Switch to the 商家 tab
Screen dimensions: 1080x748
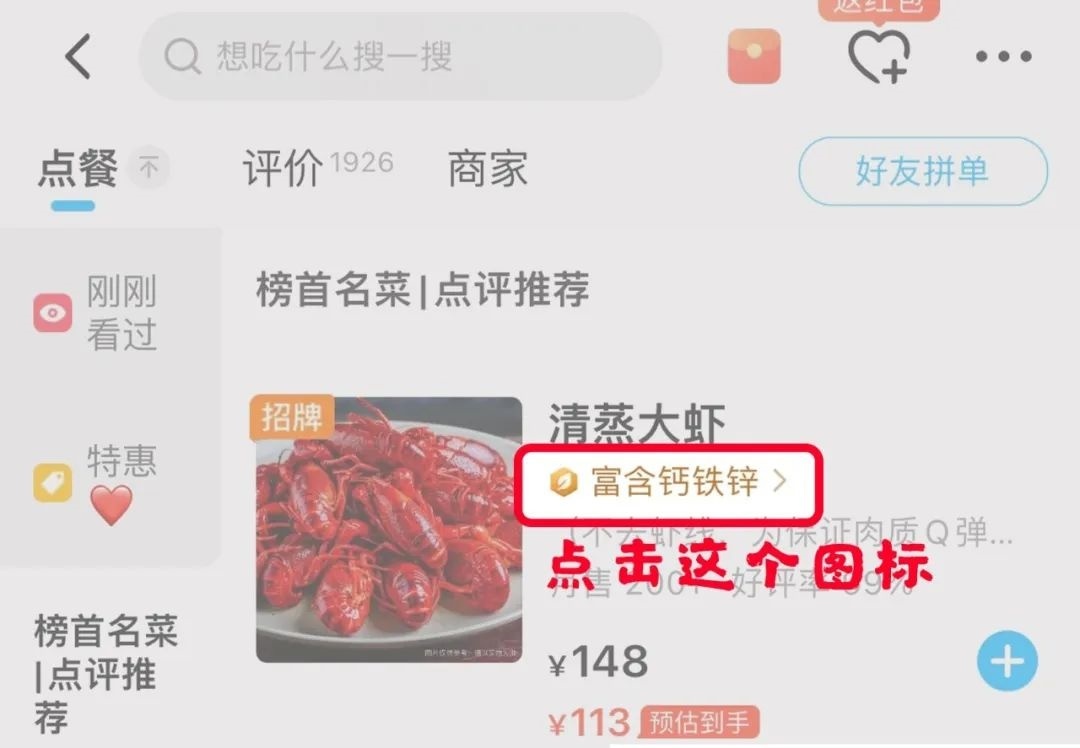(x=487, y=169)
